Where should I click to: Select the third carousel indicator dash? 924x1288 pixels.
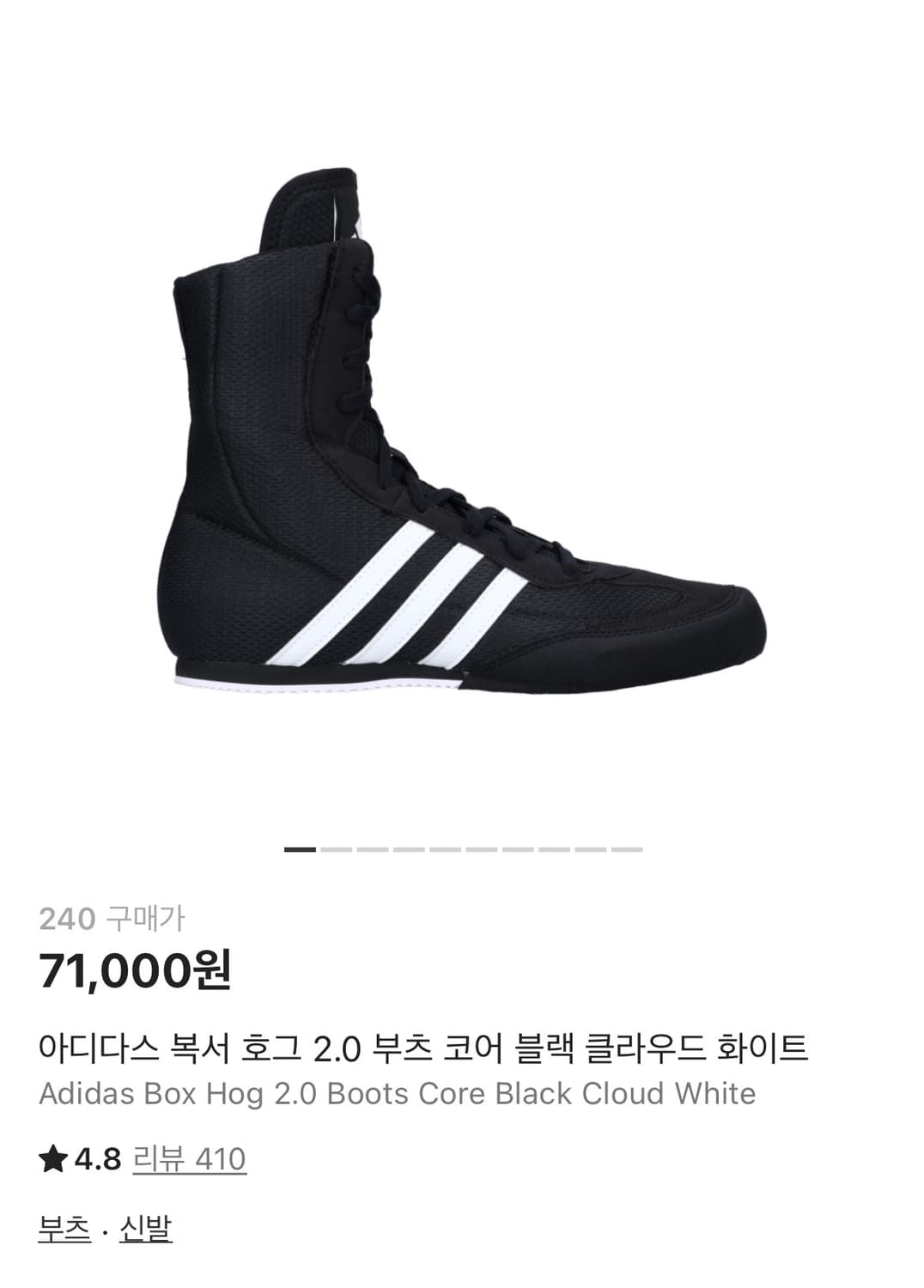371,850
